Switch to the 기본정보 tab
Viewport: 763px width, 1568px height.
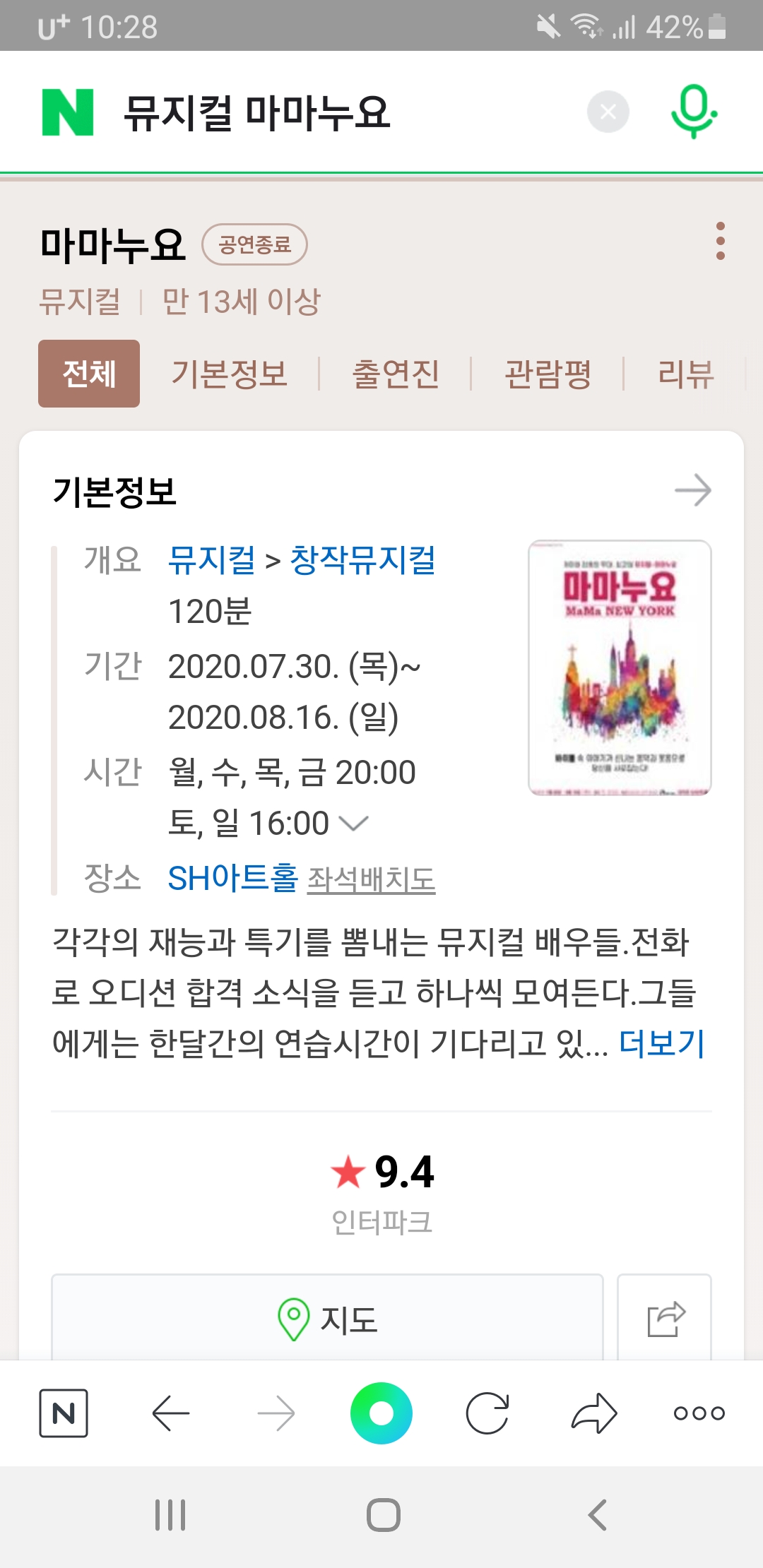(229, 374)
